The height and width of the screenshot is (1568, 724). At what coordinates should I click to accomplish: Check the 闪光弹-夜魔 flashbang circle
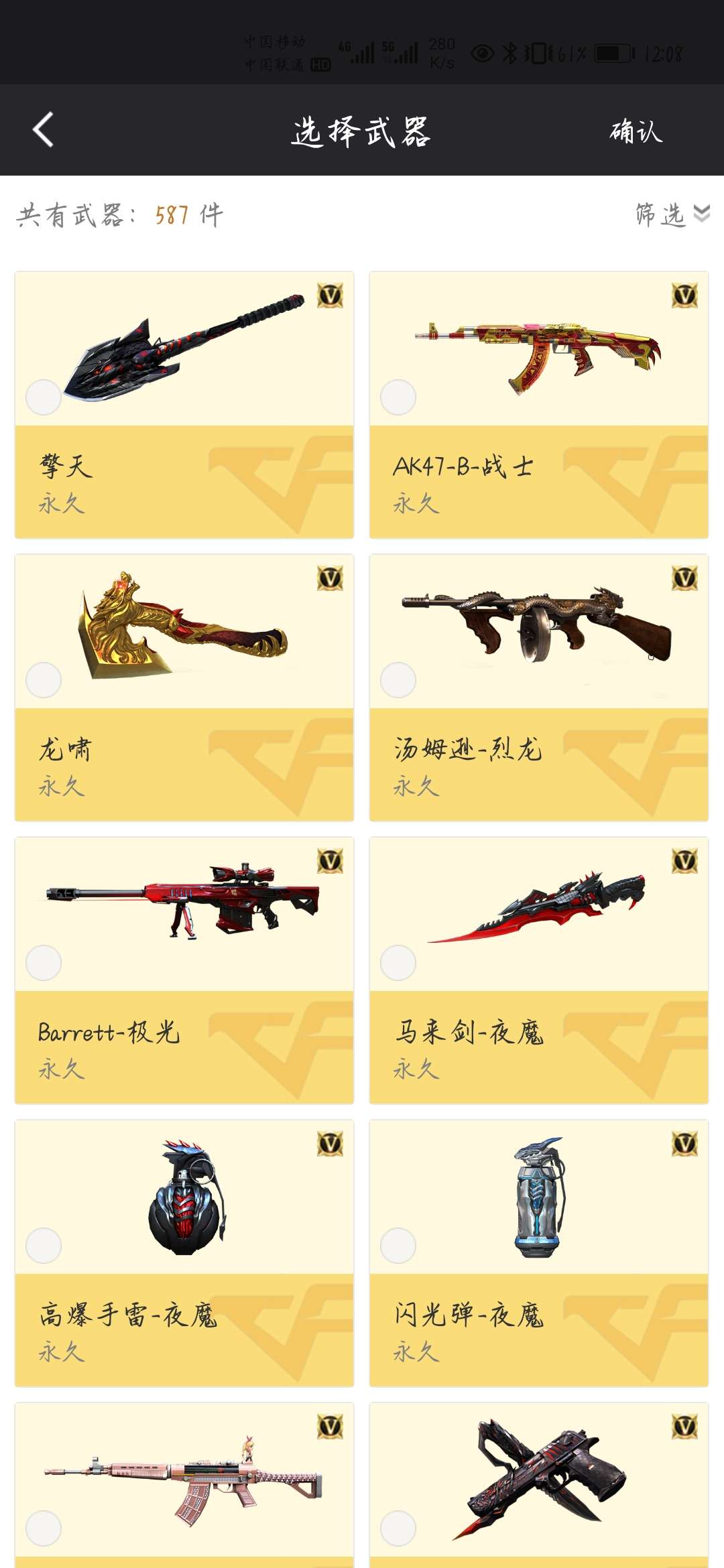pos(398,1246)
